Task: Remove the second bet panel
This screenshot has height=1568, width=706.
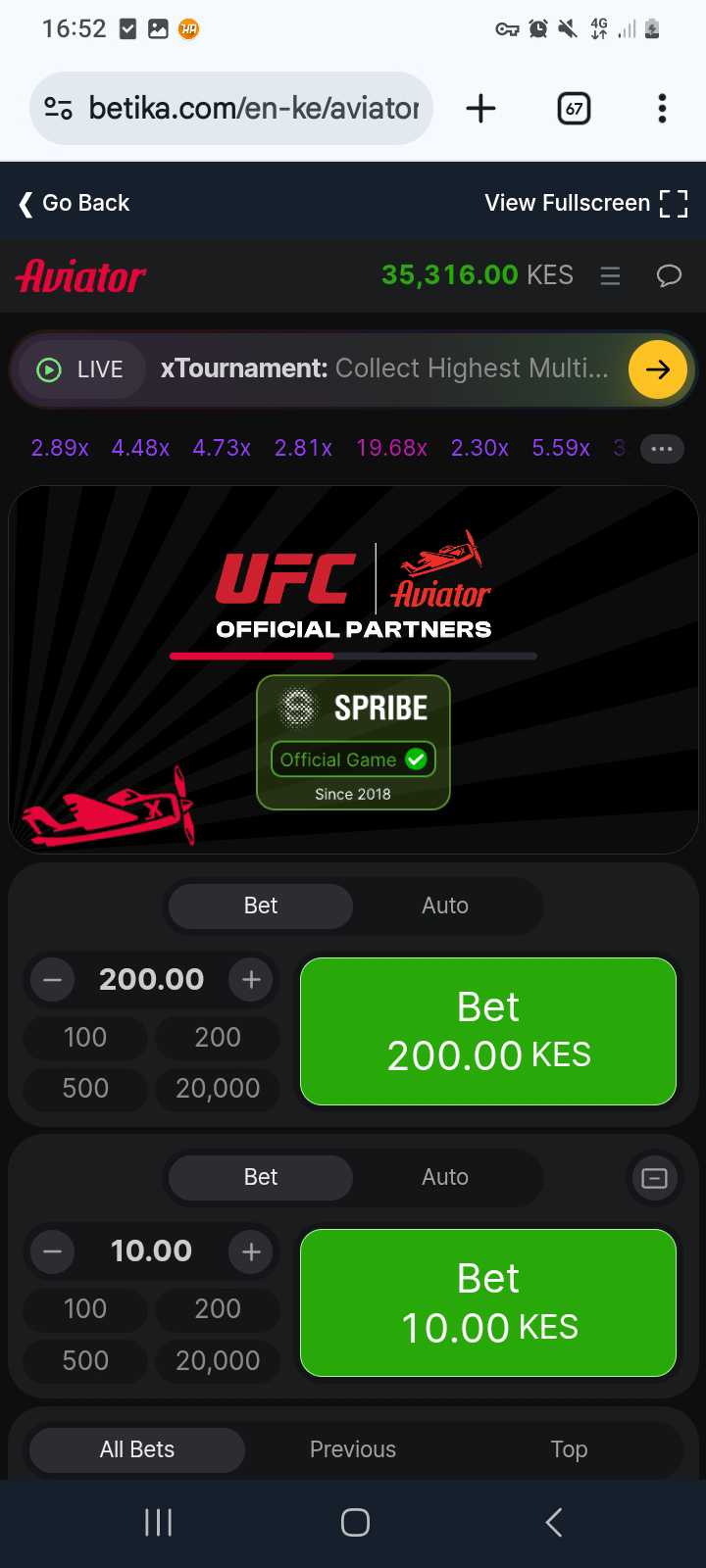Action: point(654,1178)
